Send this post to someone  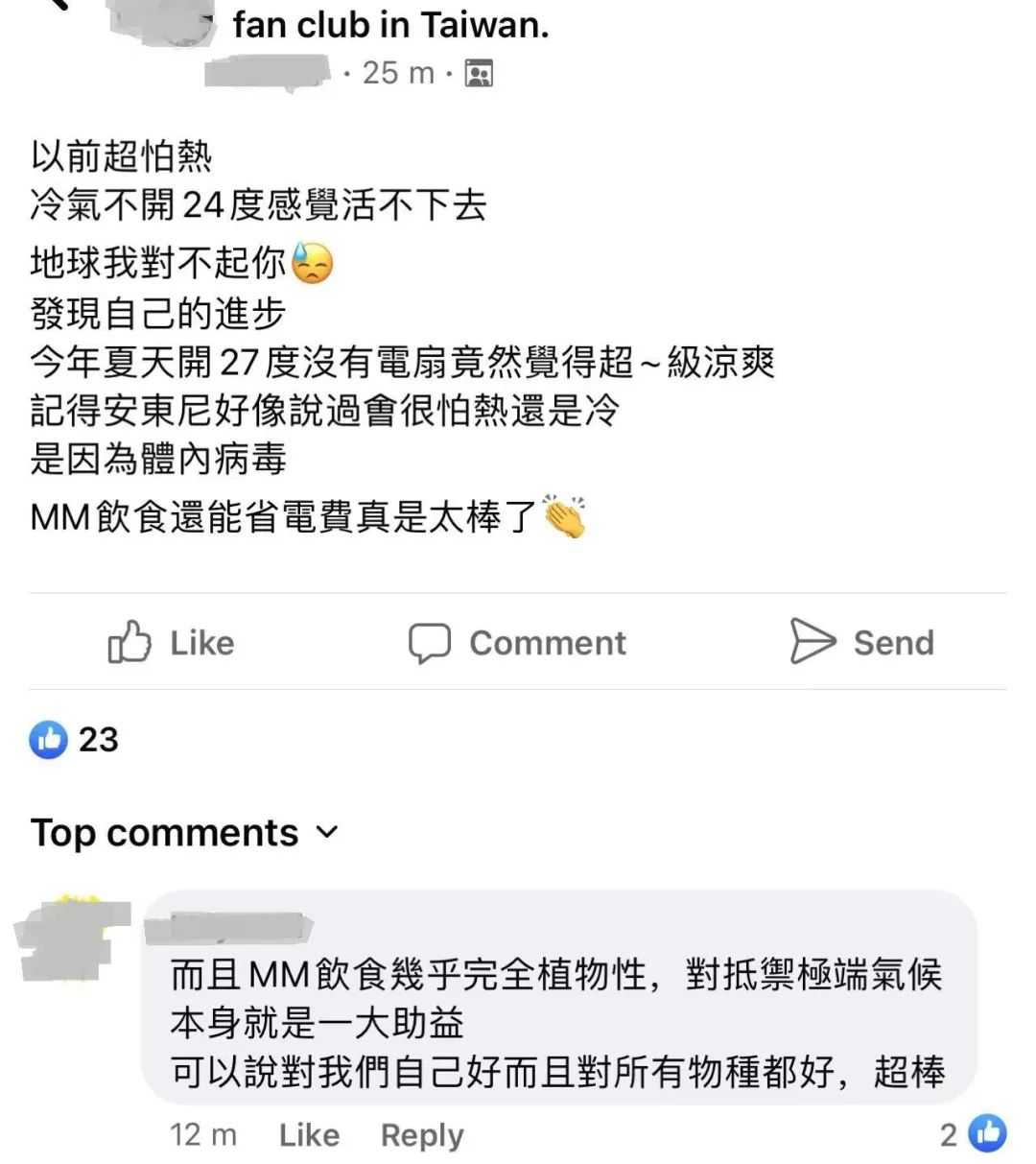pos(860,642)
